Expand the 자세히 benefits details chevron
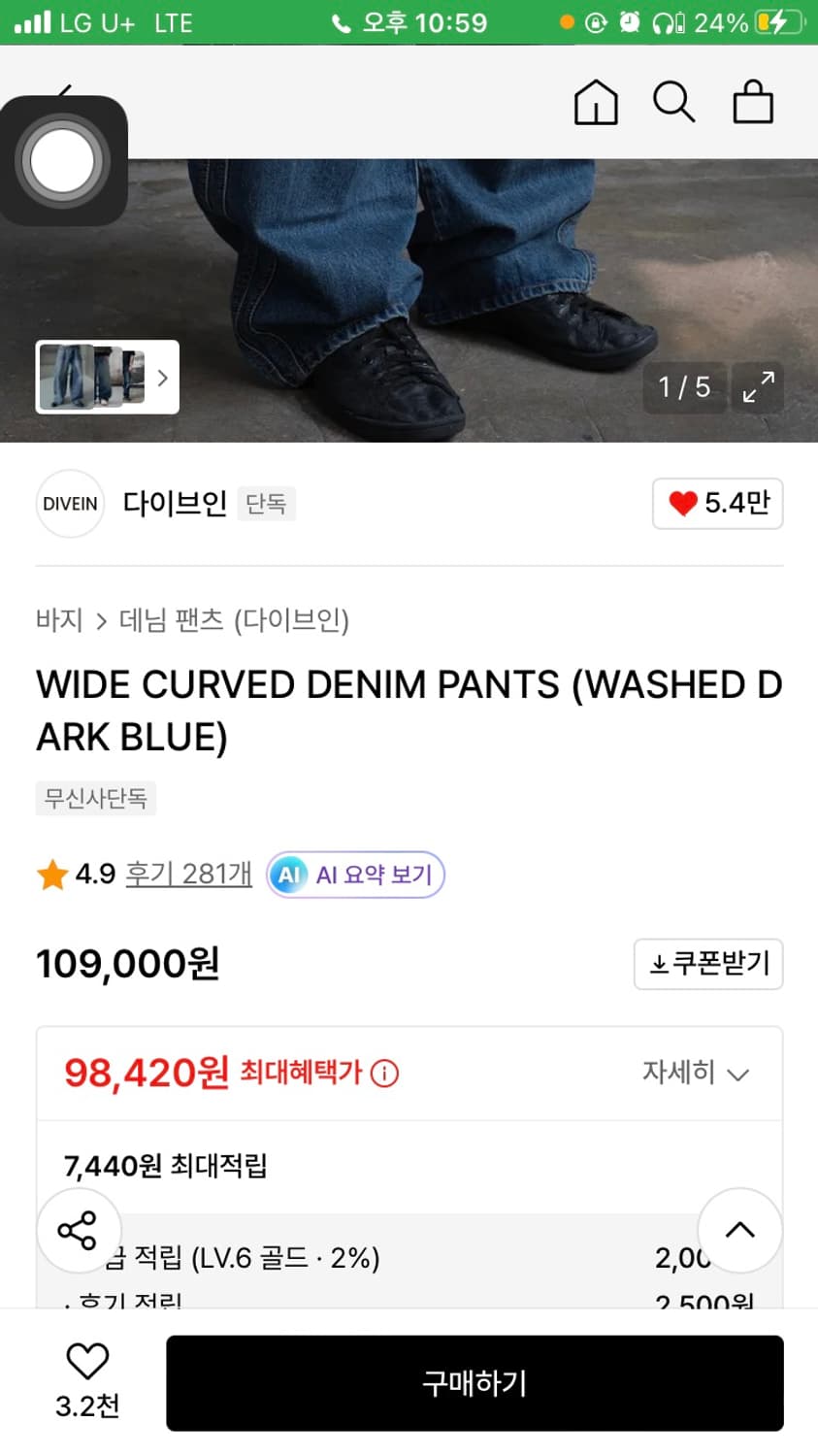Screen dimensions: 818x1456 [x=696, y=1073]
